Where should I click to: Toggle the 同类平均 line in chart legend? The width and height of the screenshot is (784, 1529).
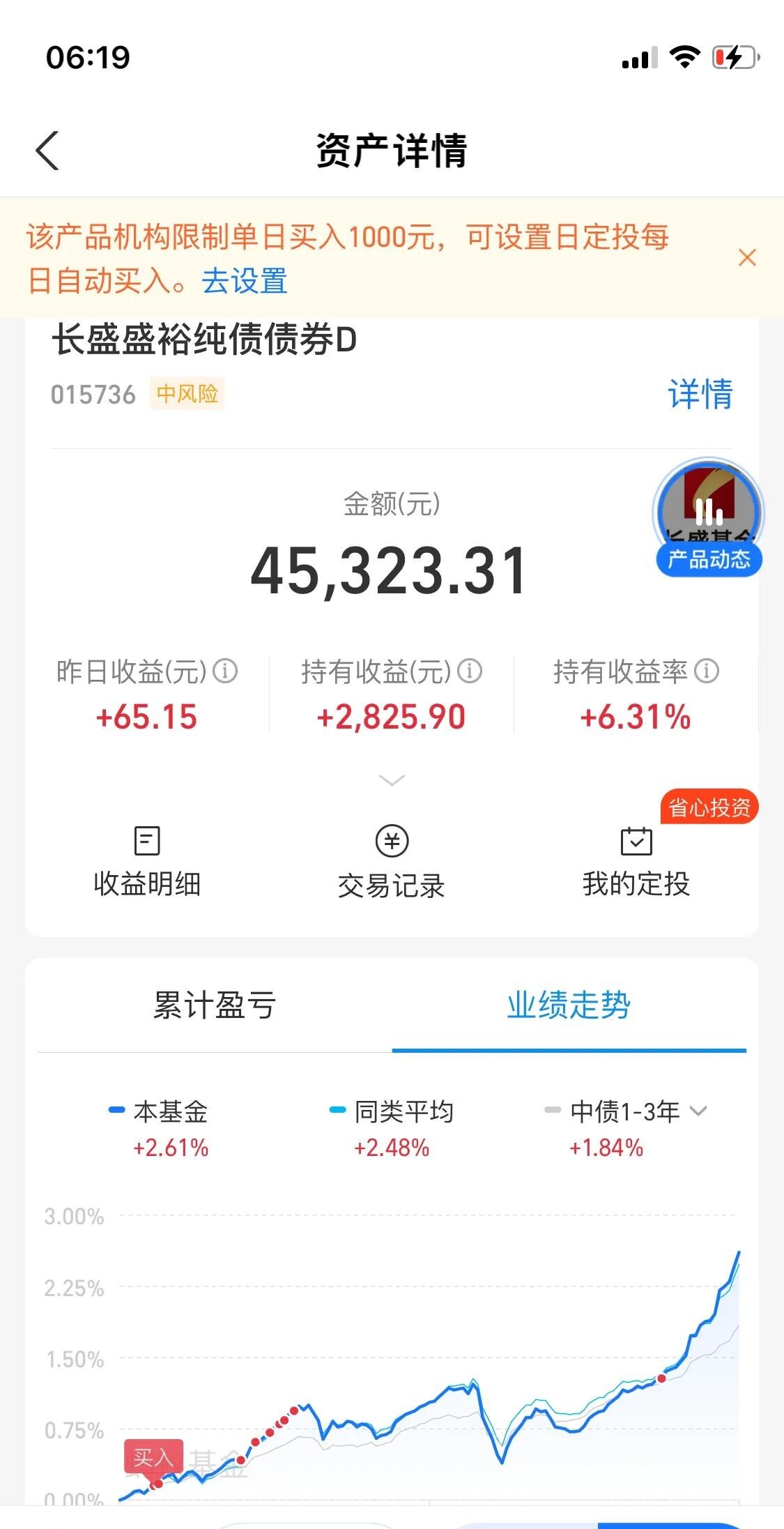(x=390, y=1111)
